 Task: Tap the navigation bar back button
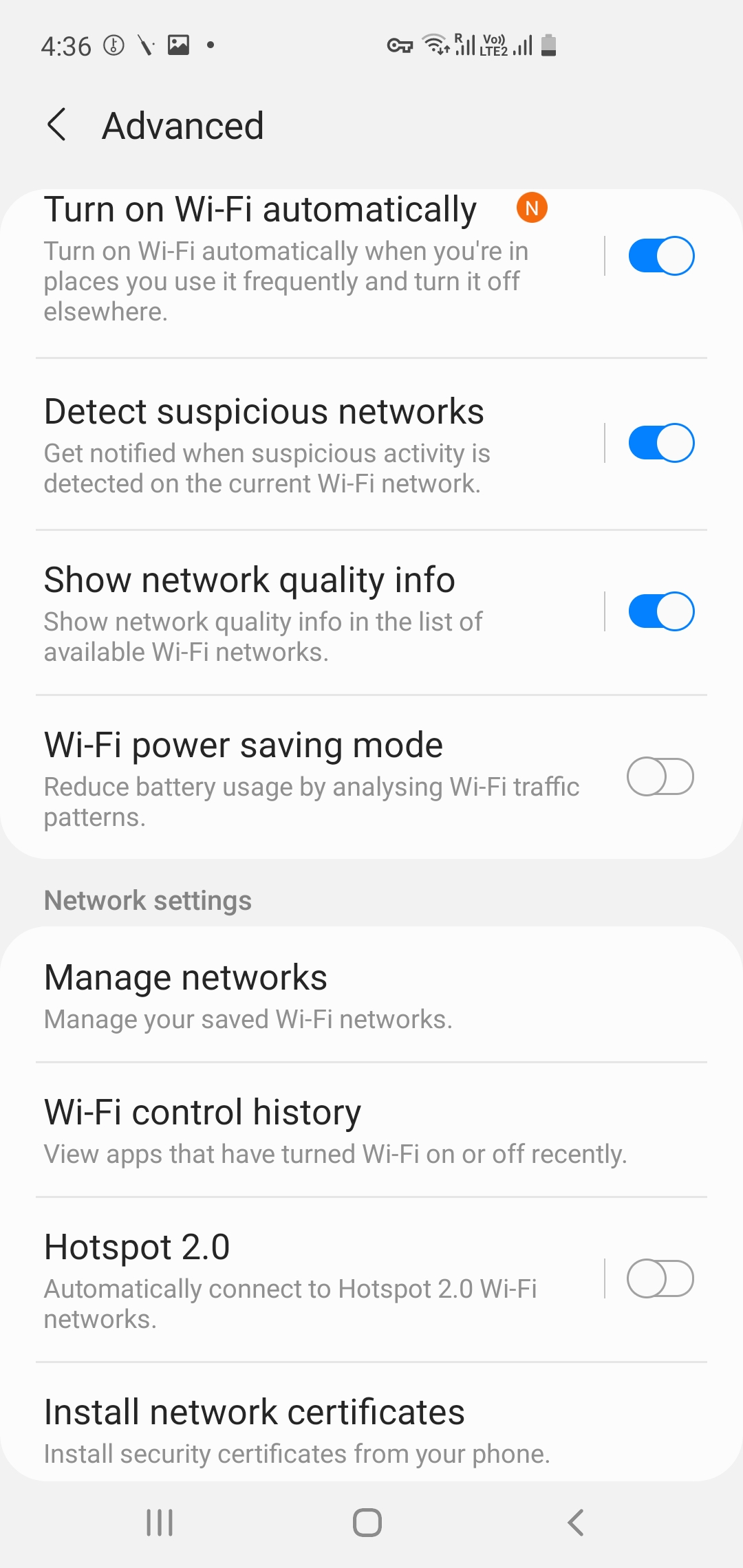575,1521
